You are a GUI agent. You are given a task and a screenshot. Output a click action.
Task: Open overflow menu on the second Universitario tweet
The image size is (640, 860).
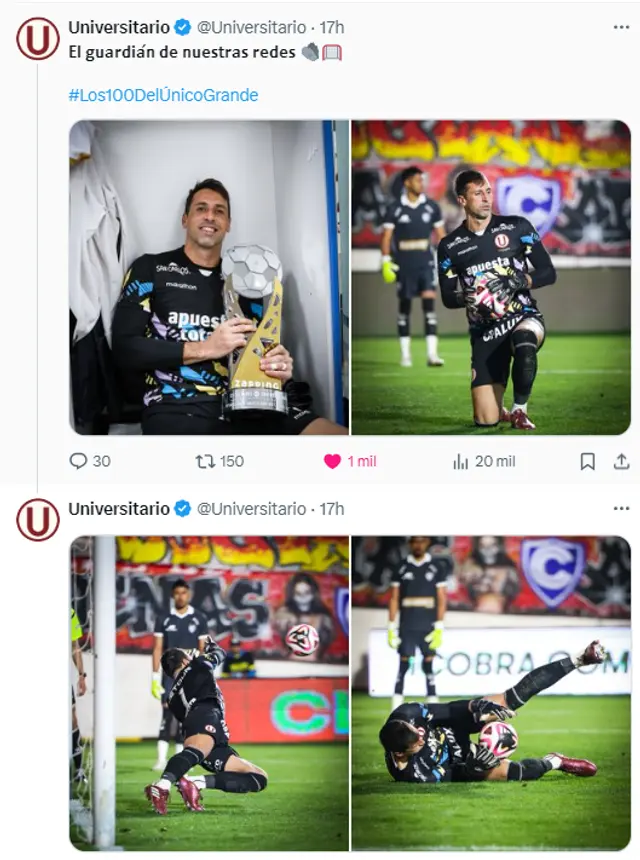coord(621,508)
